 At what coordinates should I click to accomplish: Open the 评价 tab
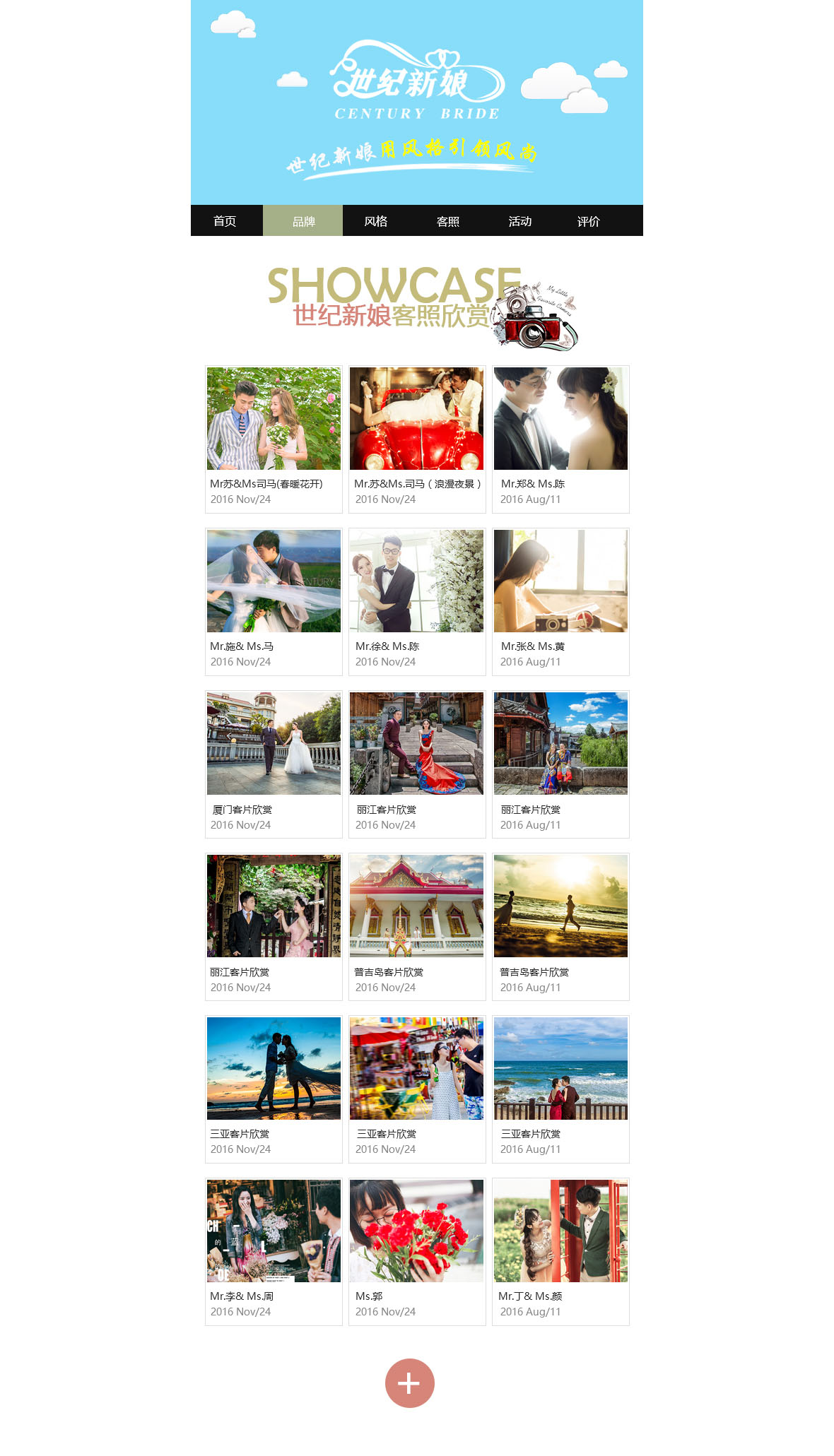tap(588, 221)
